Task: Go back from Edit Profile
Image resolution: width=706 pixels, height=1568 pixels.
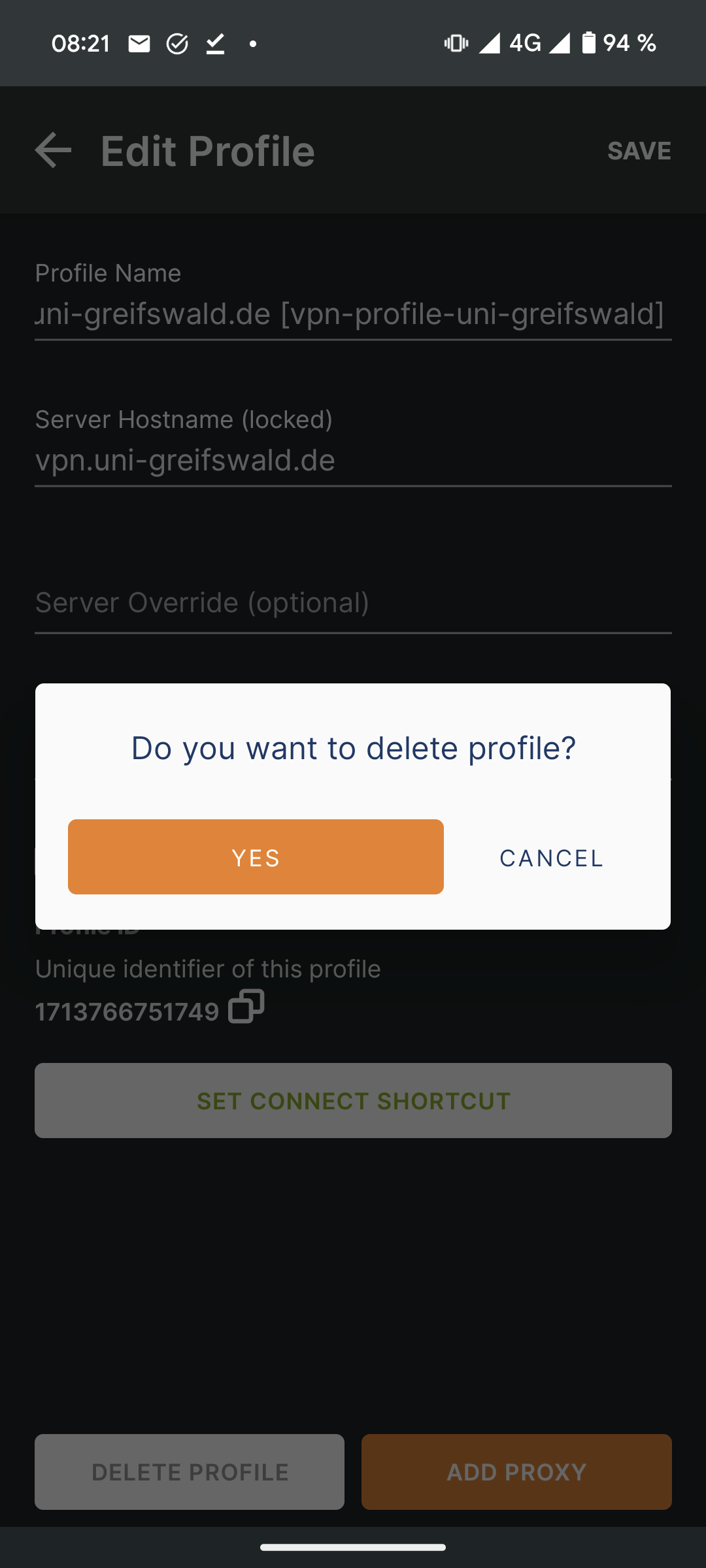Action: click(x=54, y=150)
